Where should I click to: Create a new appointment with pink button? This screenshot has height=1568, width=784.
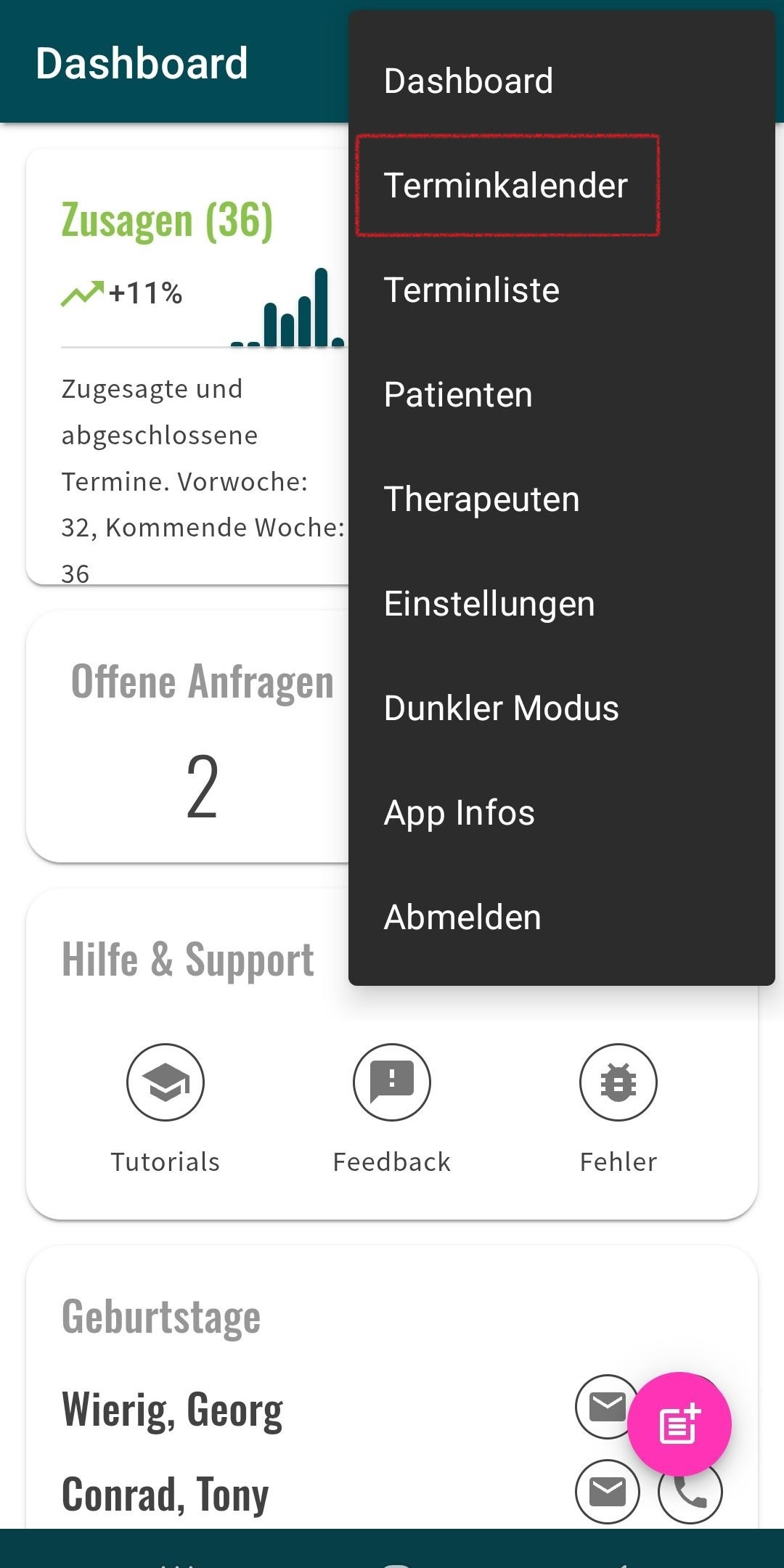point(679,1423)
